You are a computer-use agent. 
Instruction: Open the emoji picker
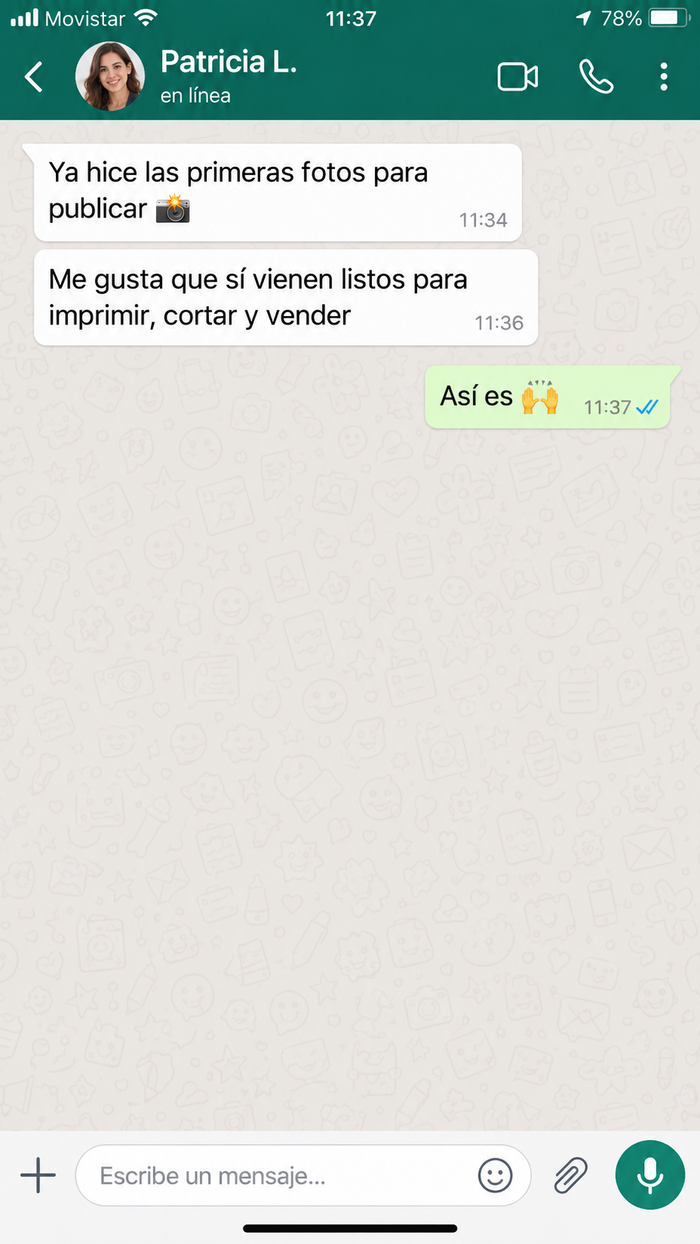(495, 1175)
